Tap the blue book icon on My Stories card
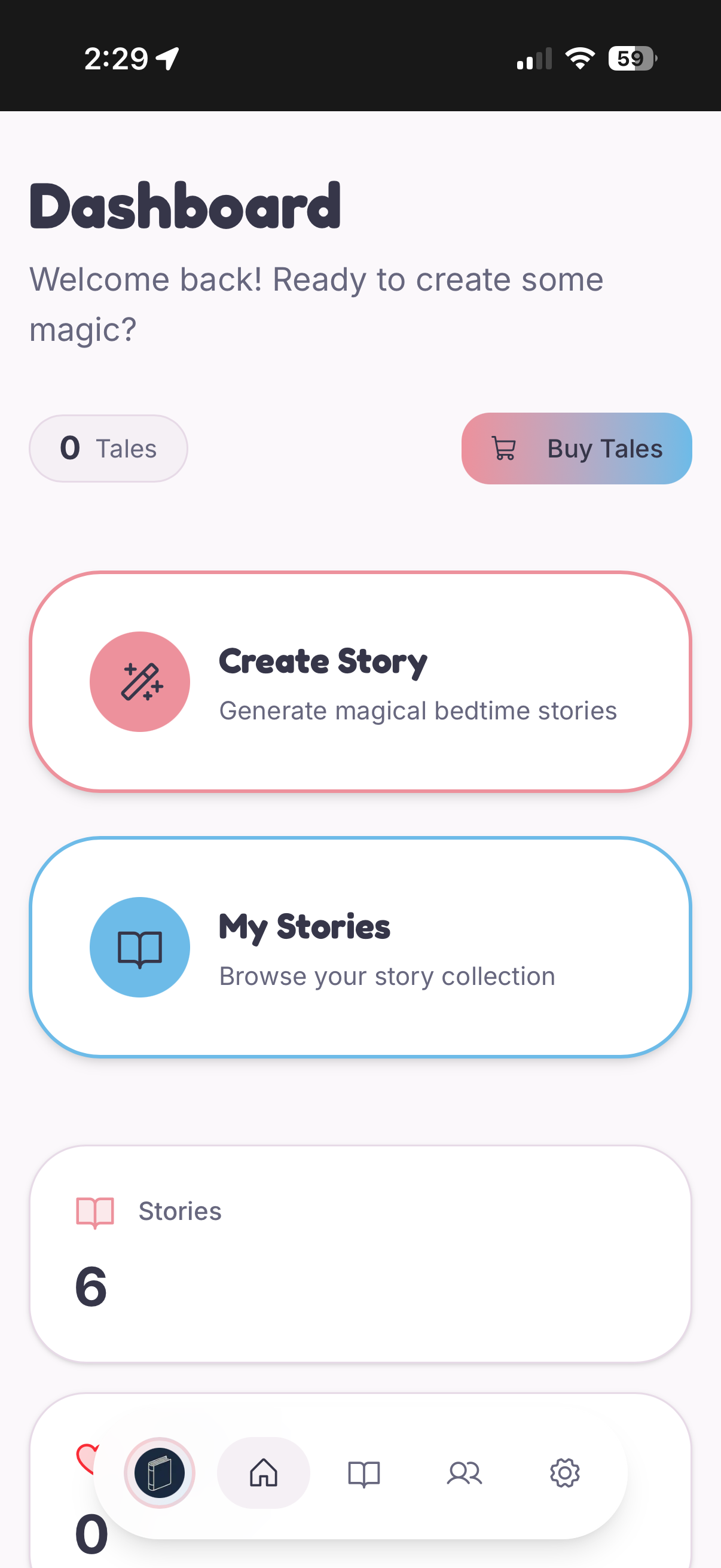Viewport: 721px width, 1568px height. (x=140, y=947)
